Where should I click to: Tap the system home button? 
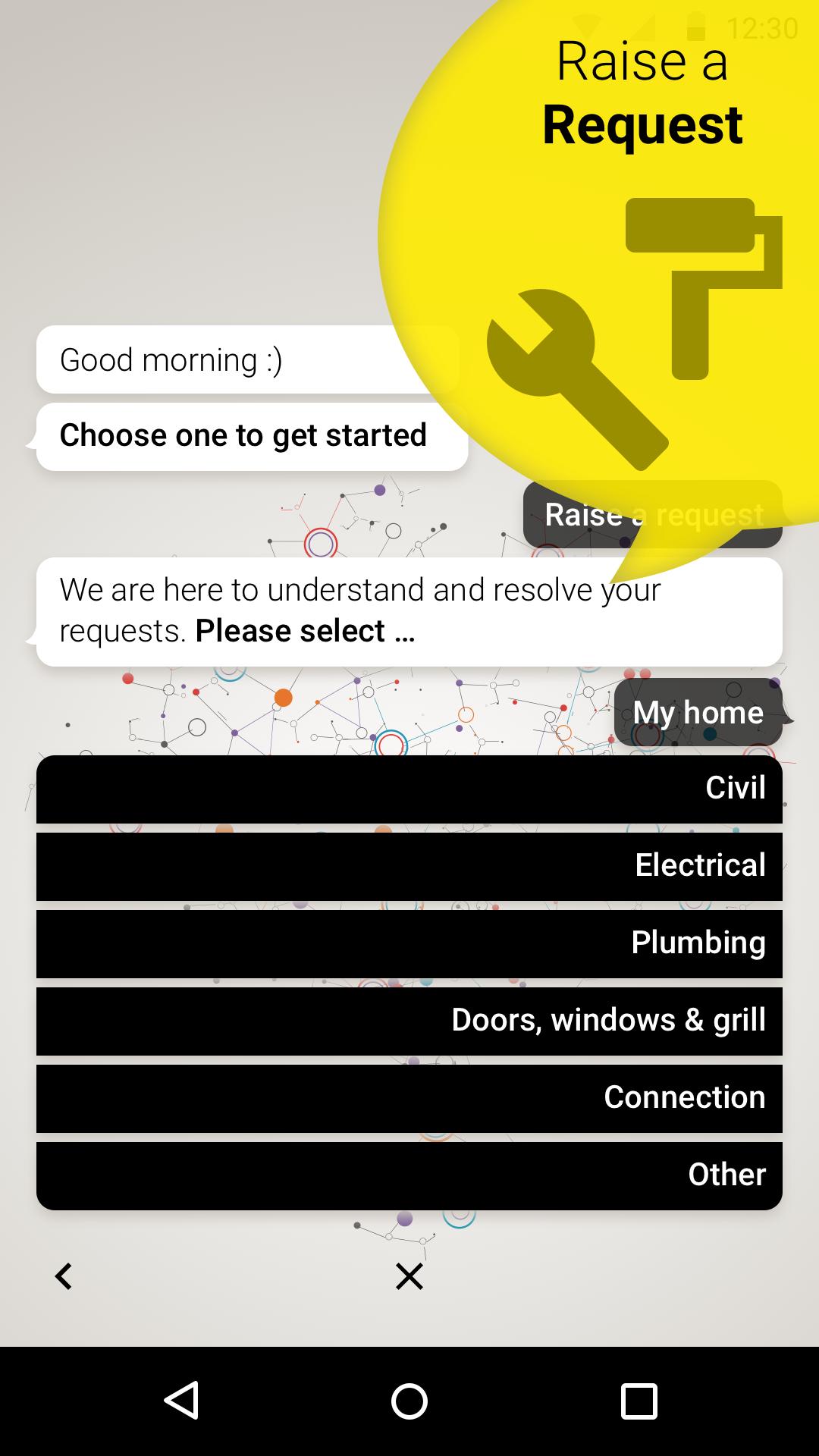(409, 1401)
